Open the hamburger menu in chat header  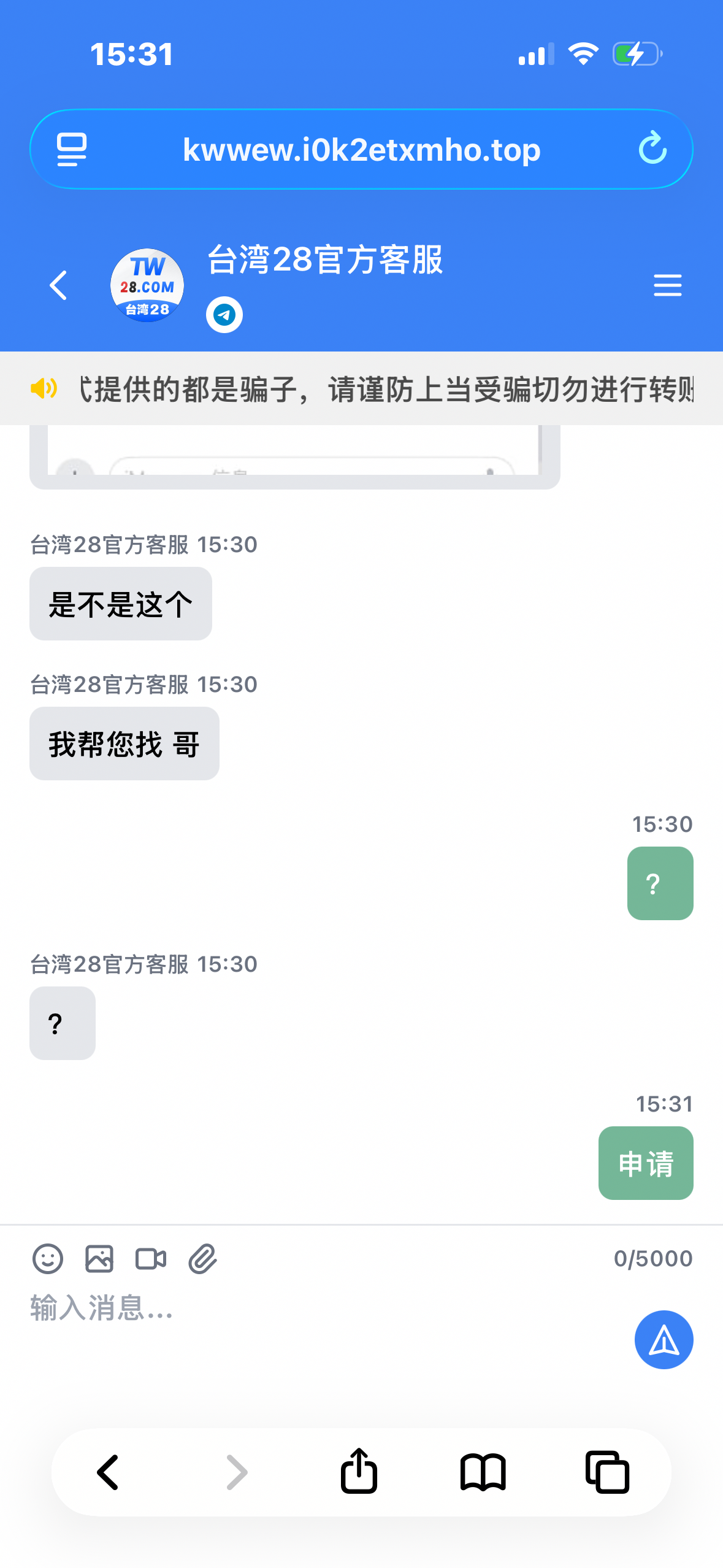(667, 285)
